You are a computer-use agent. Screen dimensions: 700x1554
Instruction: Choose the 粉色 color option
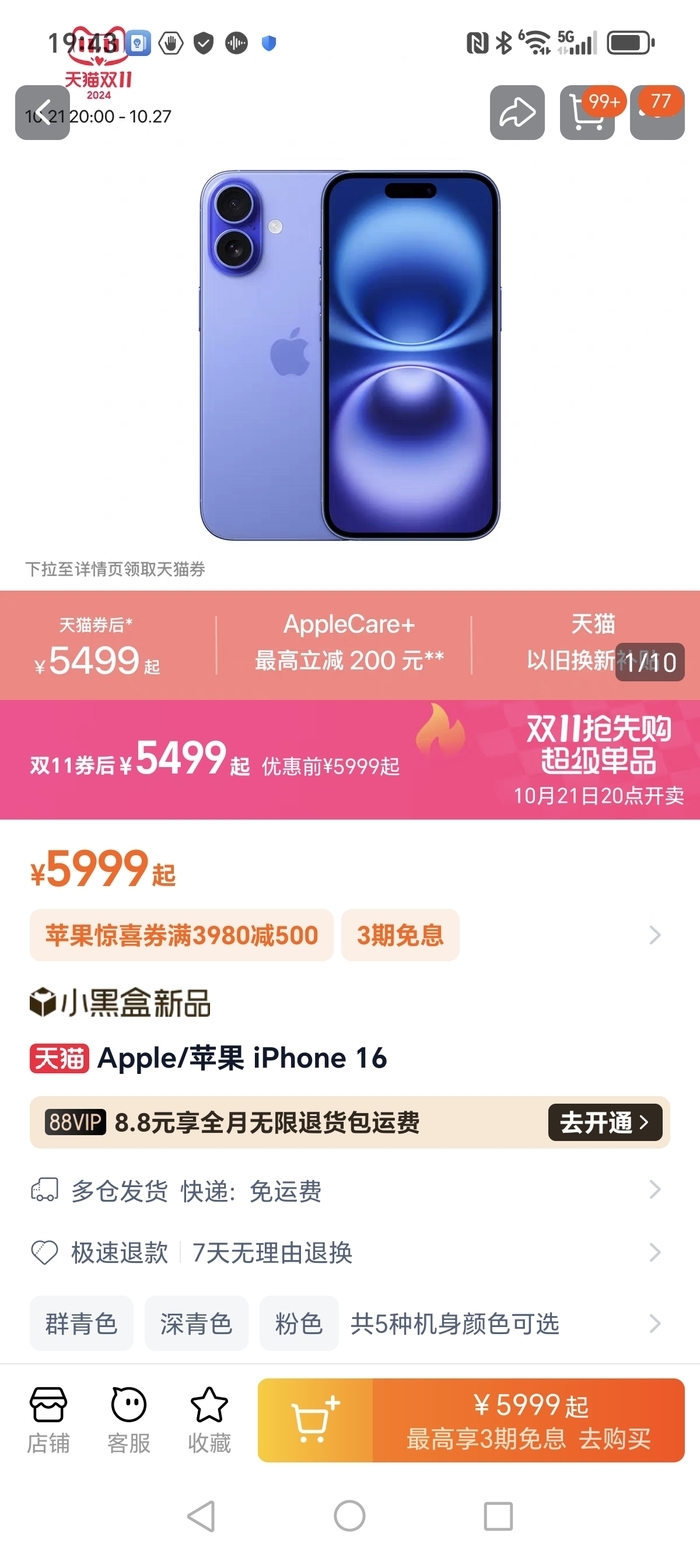tap(299, 1324)
